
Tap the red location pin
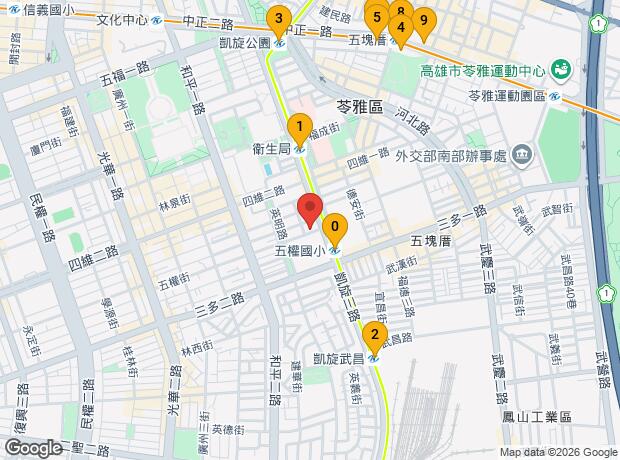click(310, 211)
